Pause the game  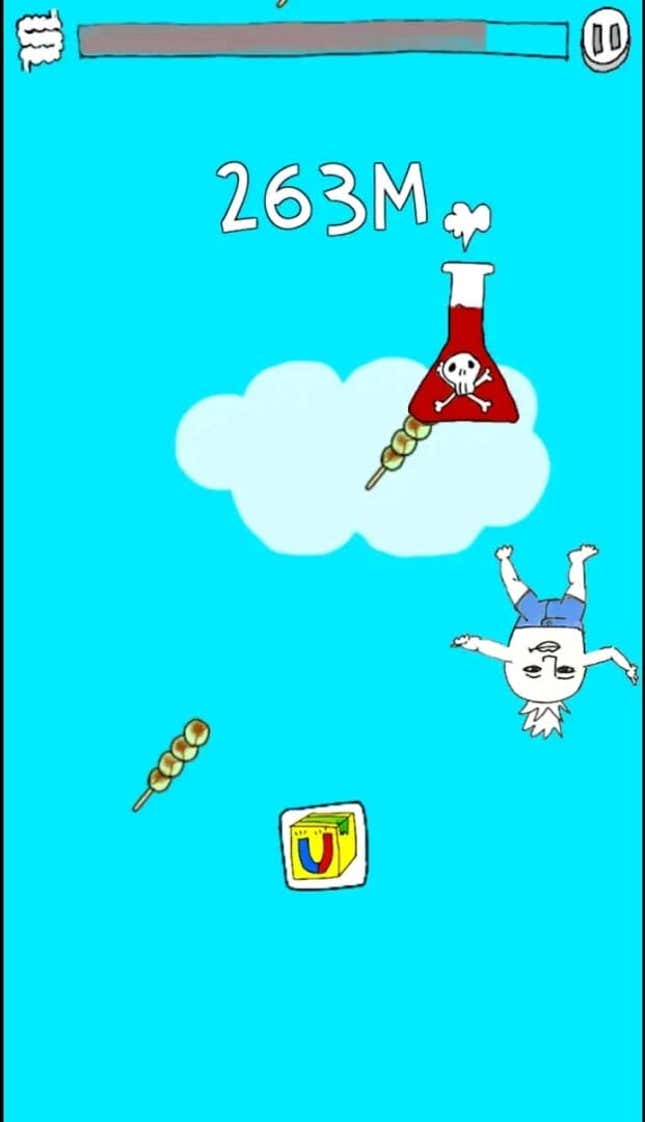click(x=606, y=39)
